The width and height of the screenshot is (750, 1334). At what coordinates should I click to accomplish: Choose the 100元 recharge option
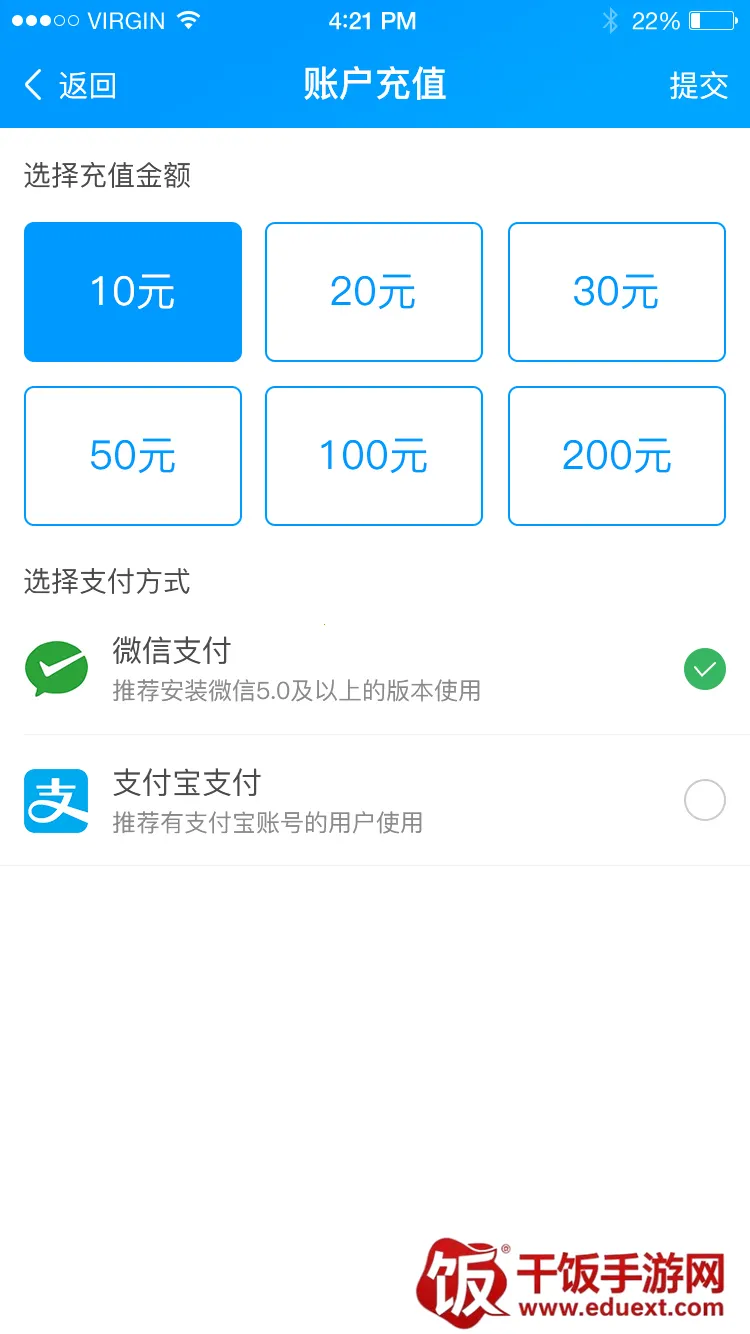[x=374, y=456]
